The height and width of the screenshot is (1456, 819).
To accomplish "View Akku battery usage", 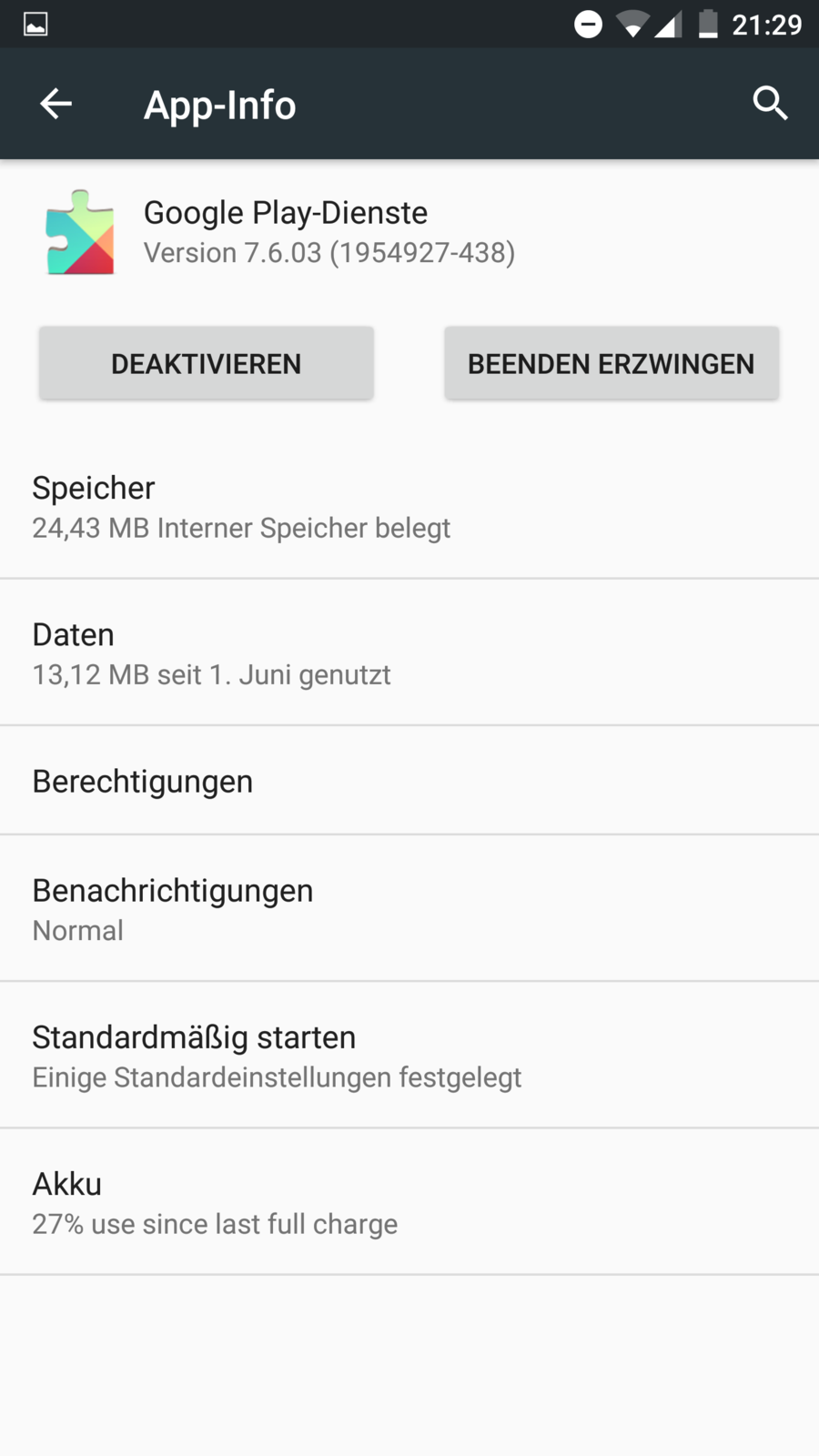I will click(x=409, y=1202).
